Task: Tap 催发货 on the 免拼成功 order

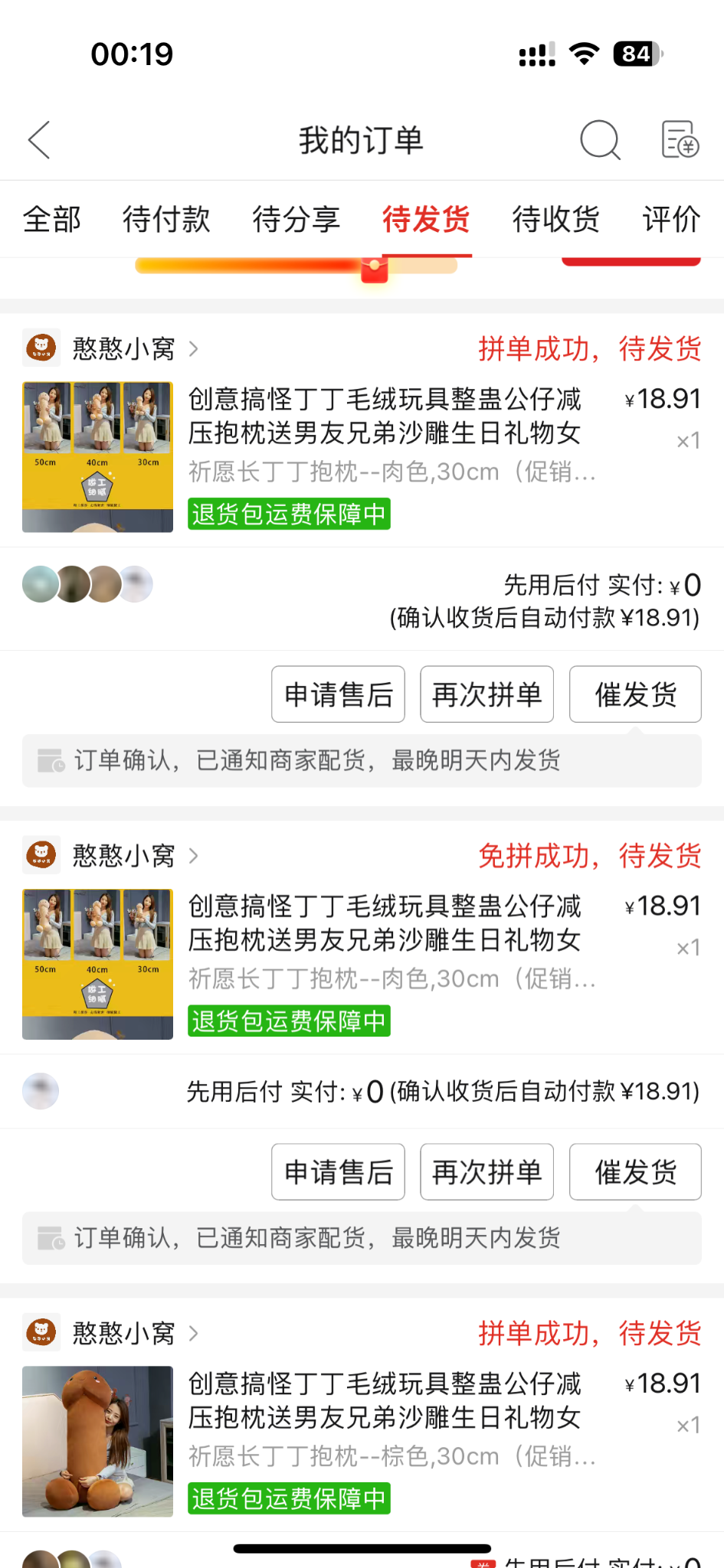Action: click(635, 1172)
